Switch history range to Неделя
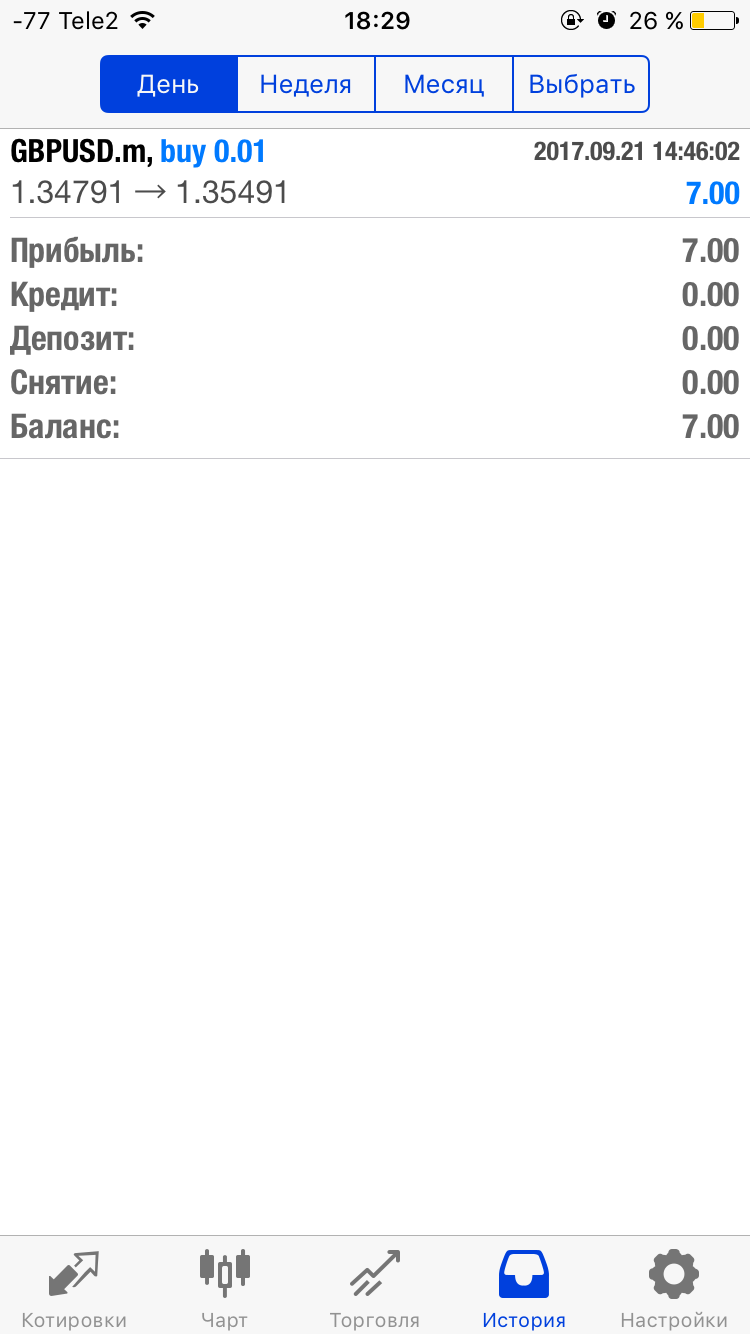750x1334 pixels. click(x=306, y=84)
